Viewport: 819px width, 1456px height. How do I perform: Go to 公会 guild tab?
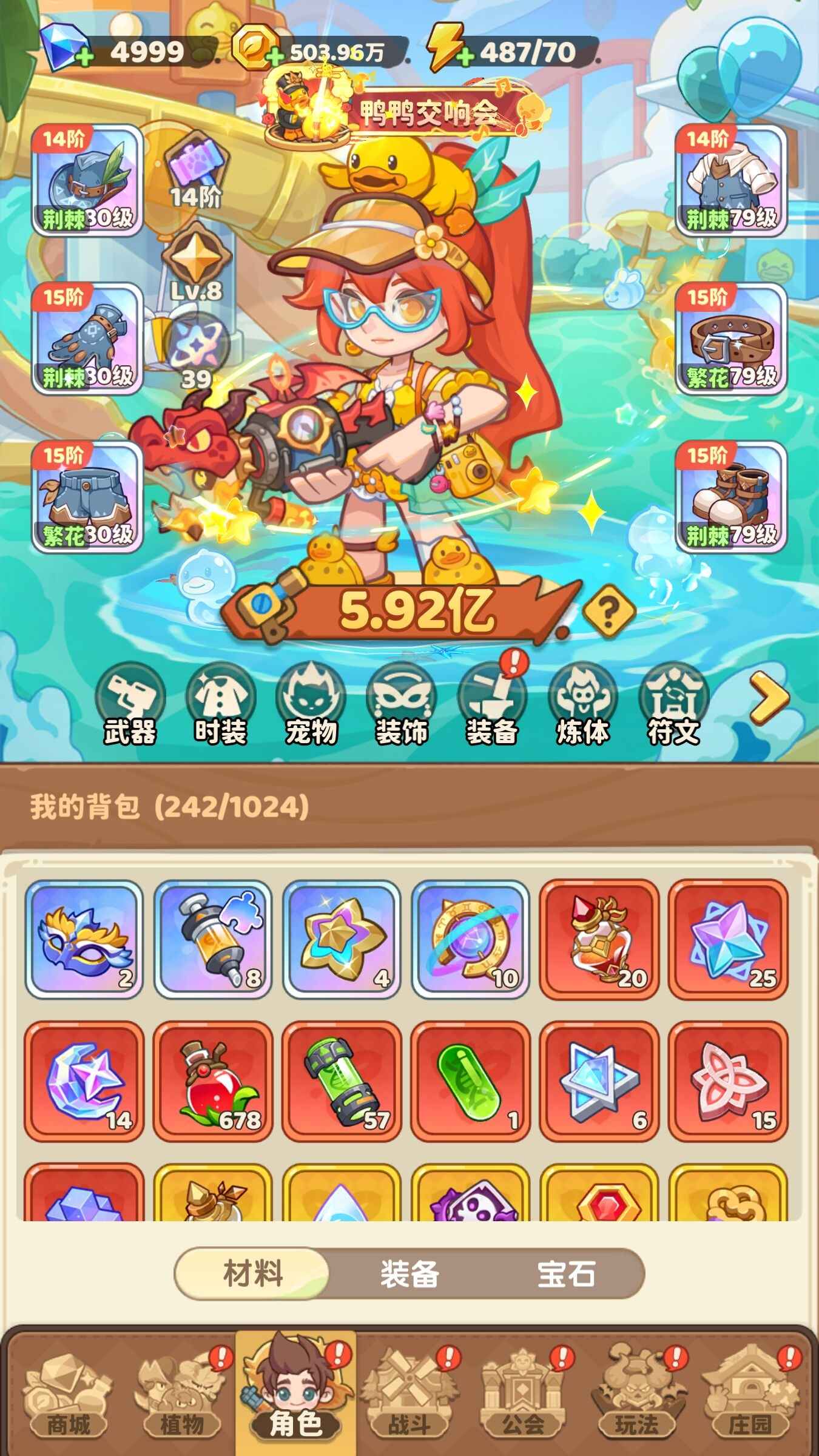click(523, 1401)
